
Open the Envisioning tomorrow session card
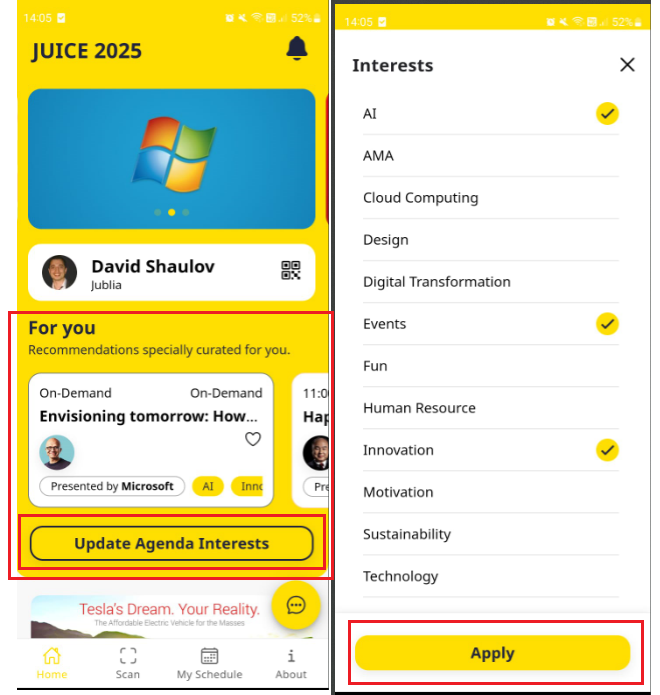[x=150, y=416]
